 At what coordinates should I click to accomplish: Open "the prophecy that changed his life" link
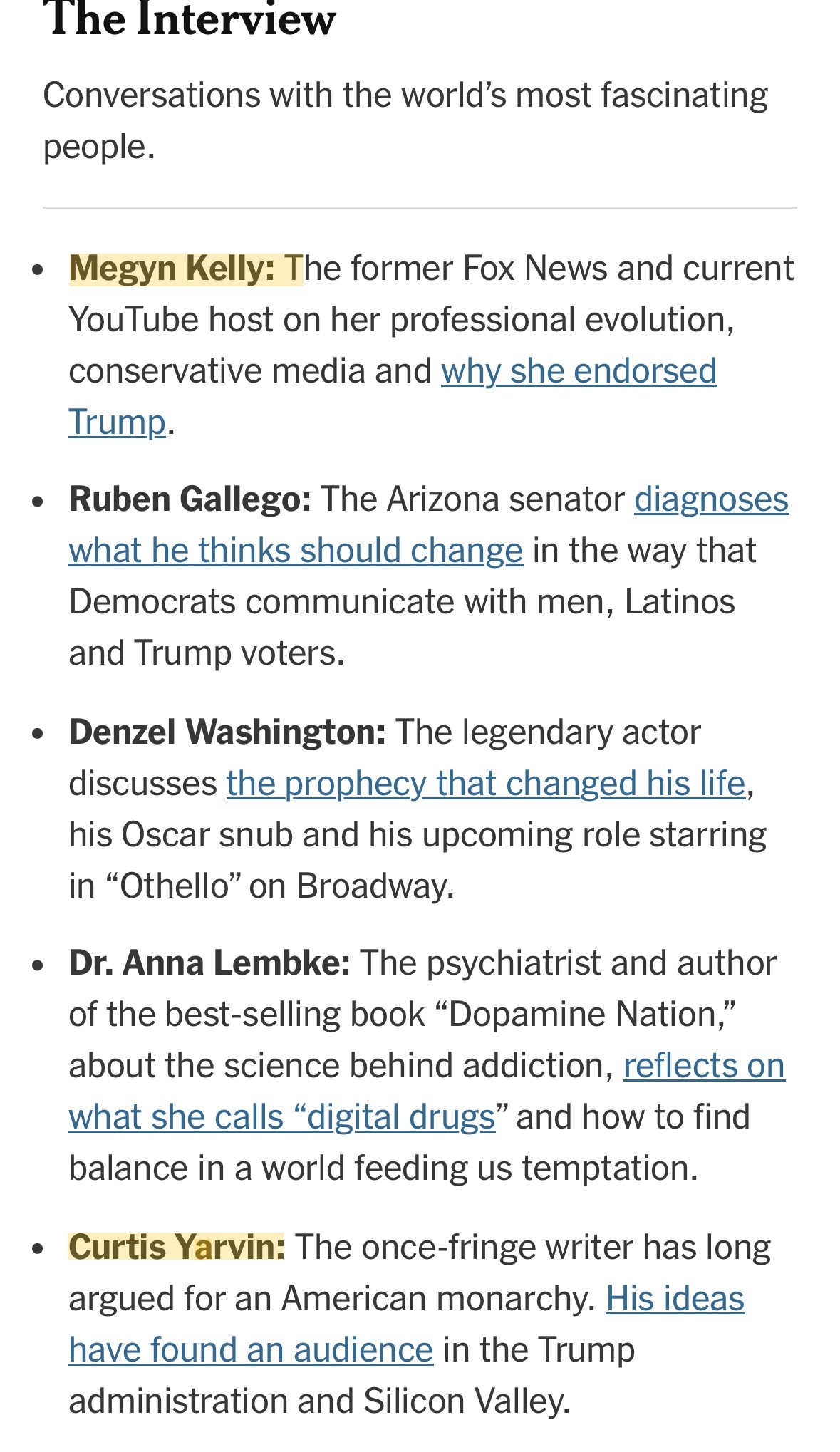[x=485, y=784]
